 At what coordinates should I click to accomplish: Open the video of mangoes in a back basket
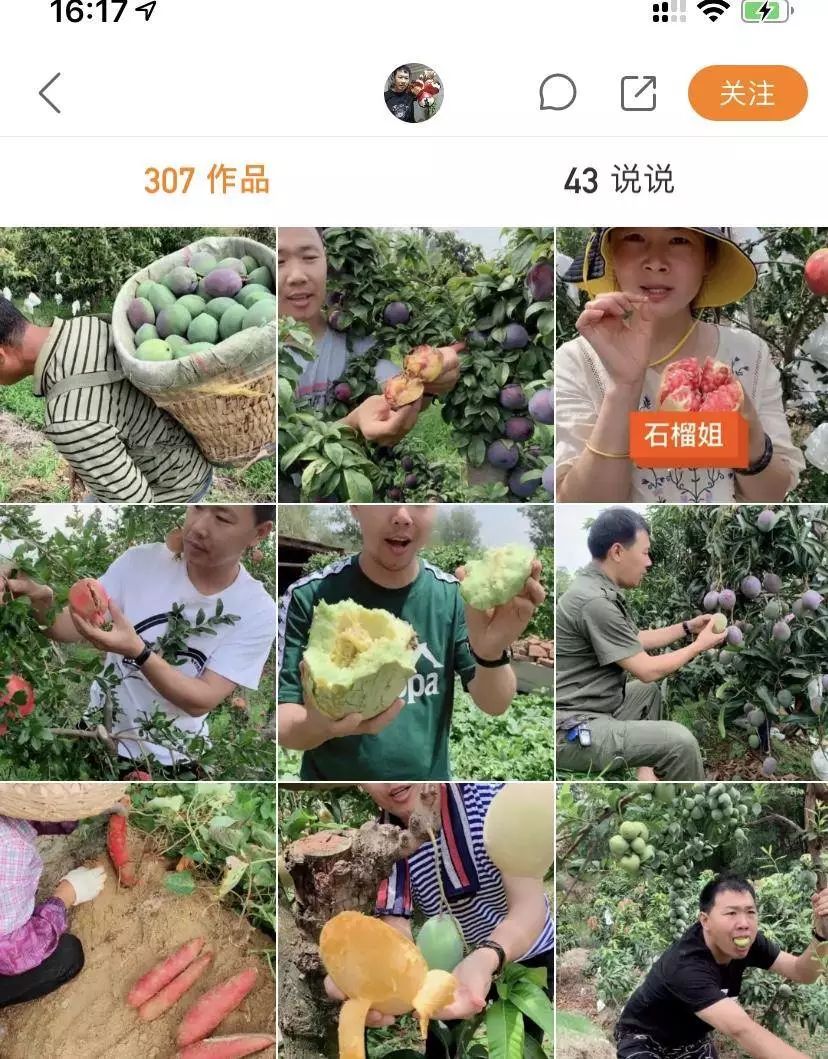[x=137, y=364]
